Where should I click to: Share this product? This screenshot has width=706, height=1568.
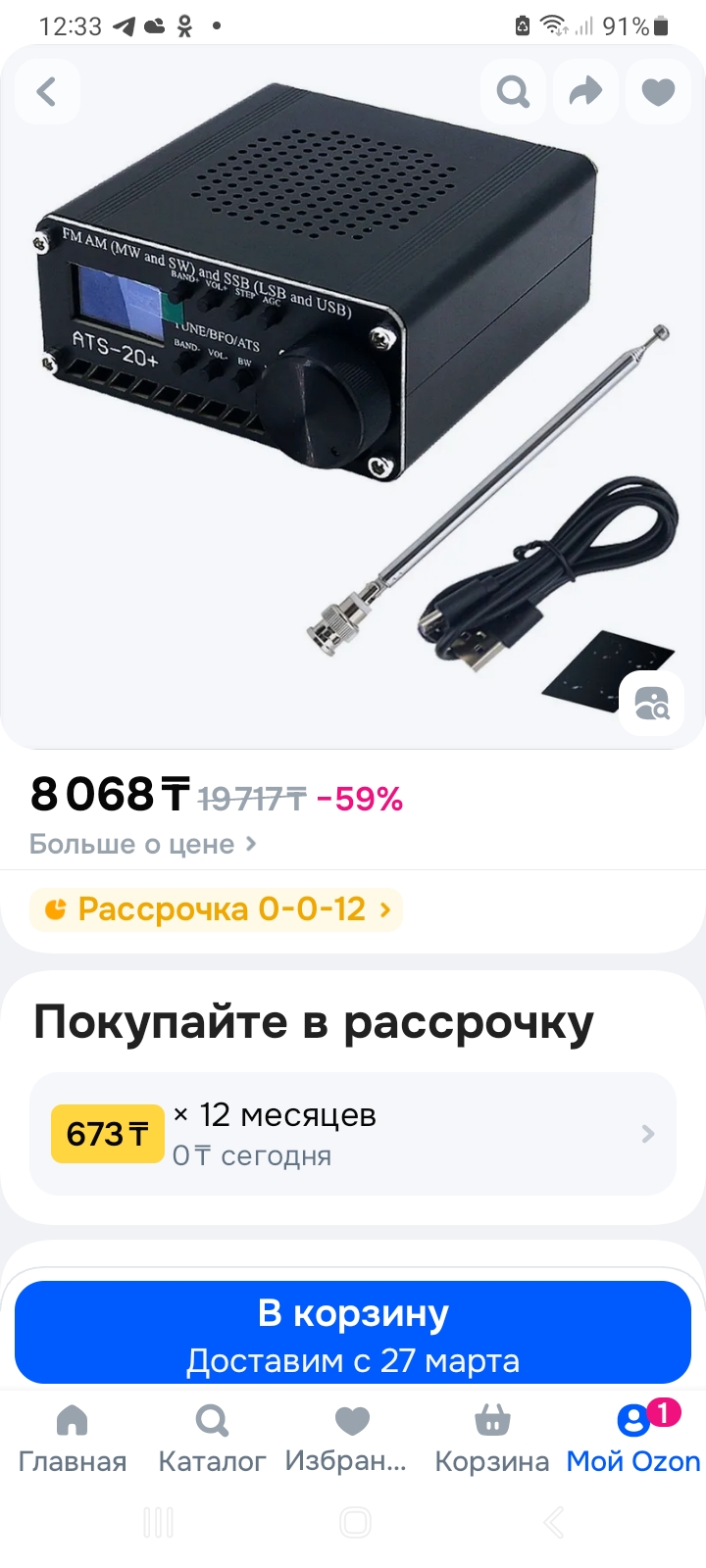pos(585,92)
